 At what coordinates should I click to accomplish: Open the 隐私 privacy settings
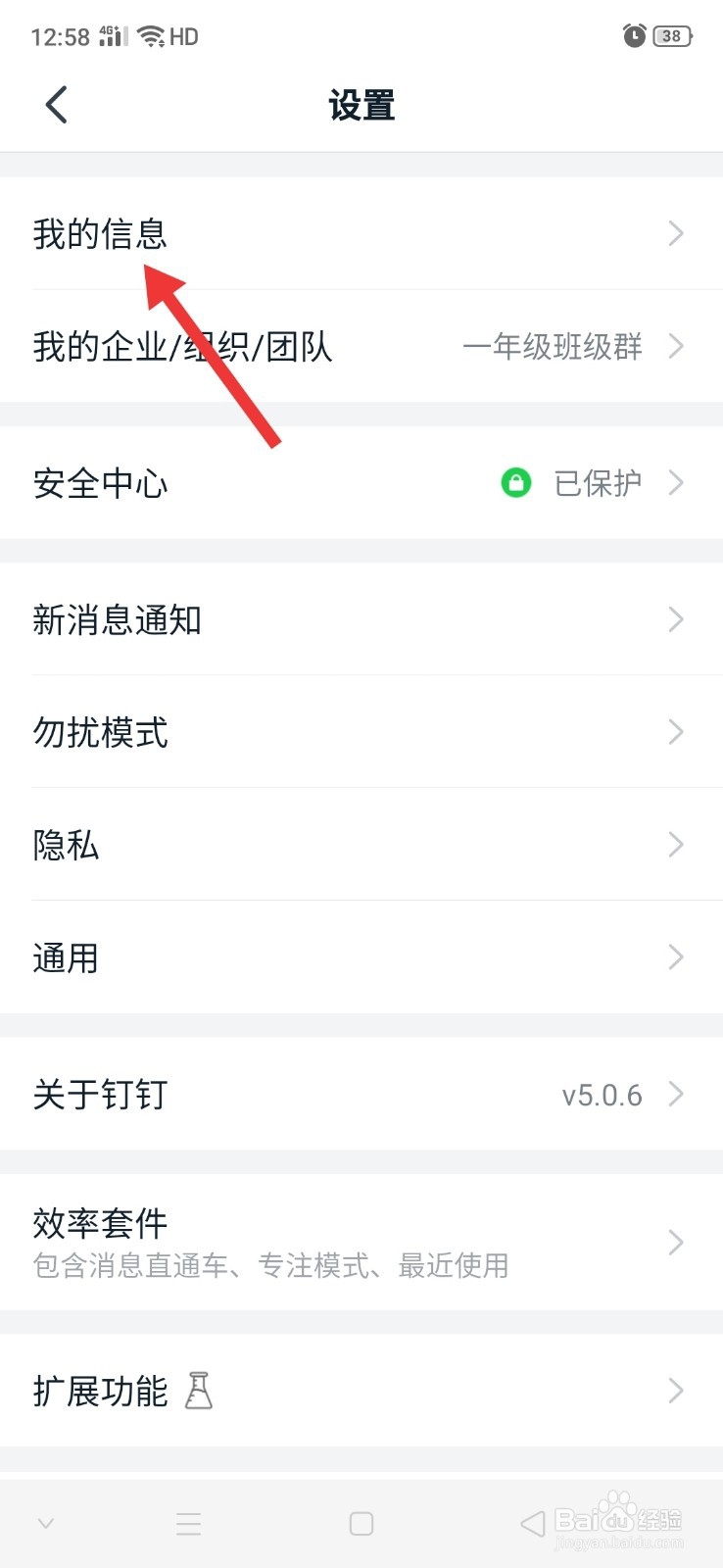point(66,845)
